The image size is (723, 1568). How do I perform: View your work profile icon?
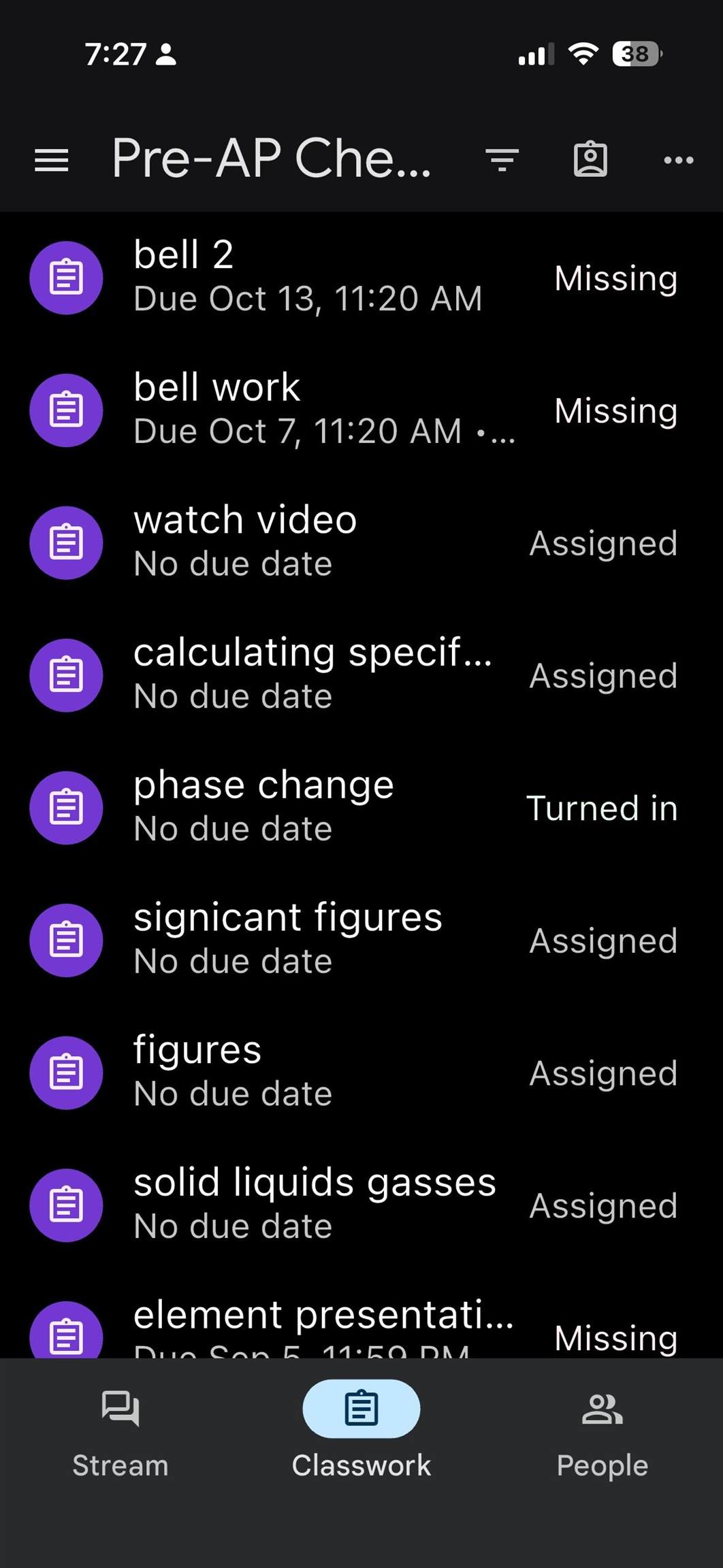(x=590, y=161)
